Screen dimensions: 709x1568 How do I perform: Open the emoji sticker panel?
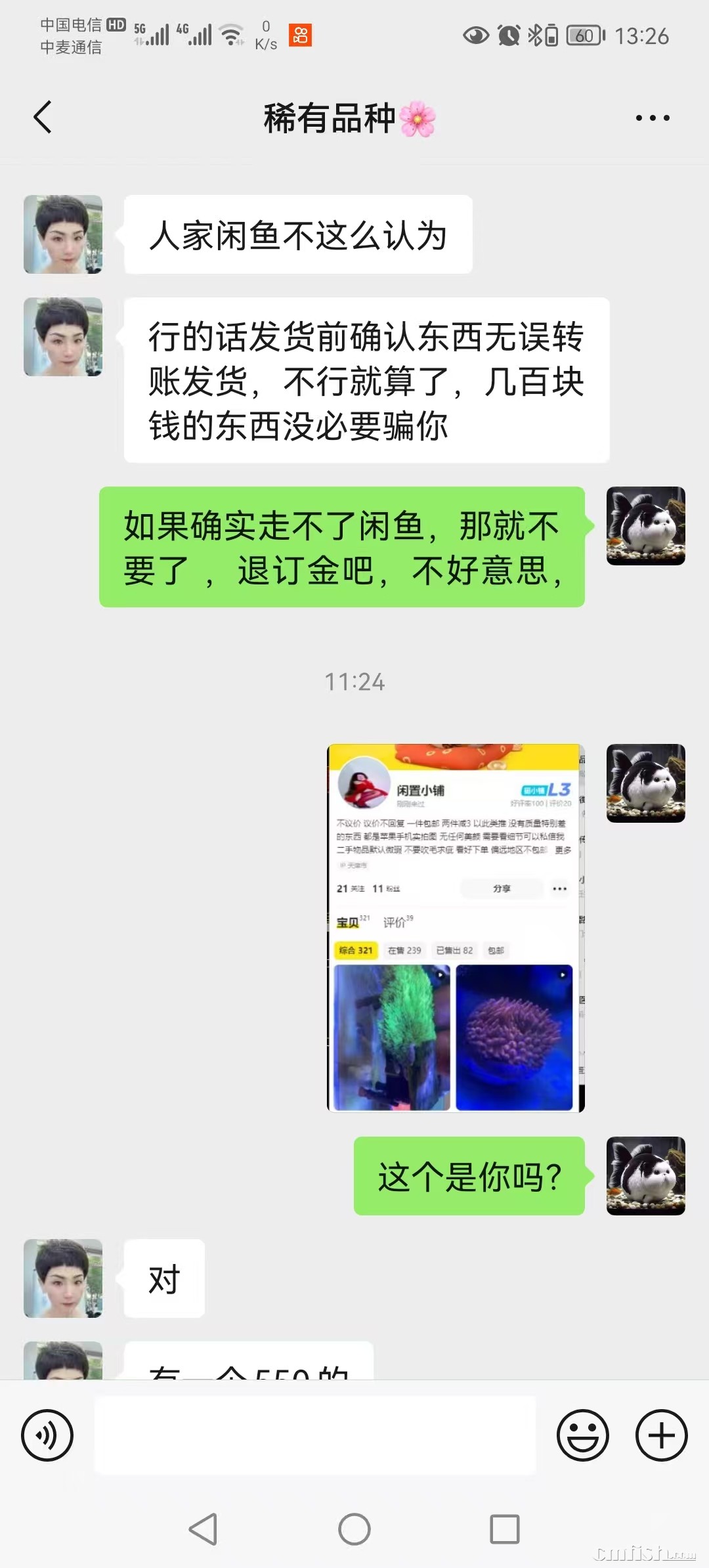582,1435
